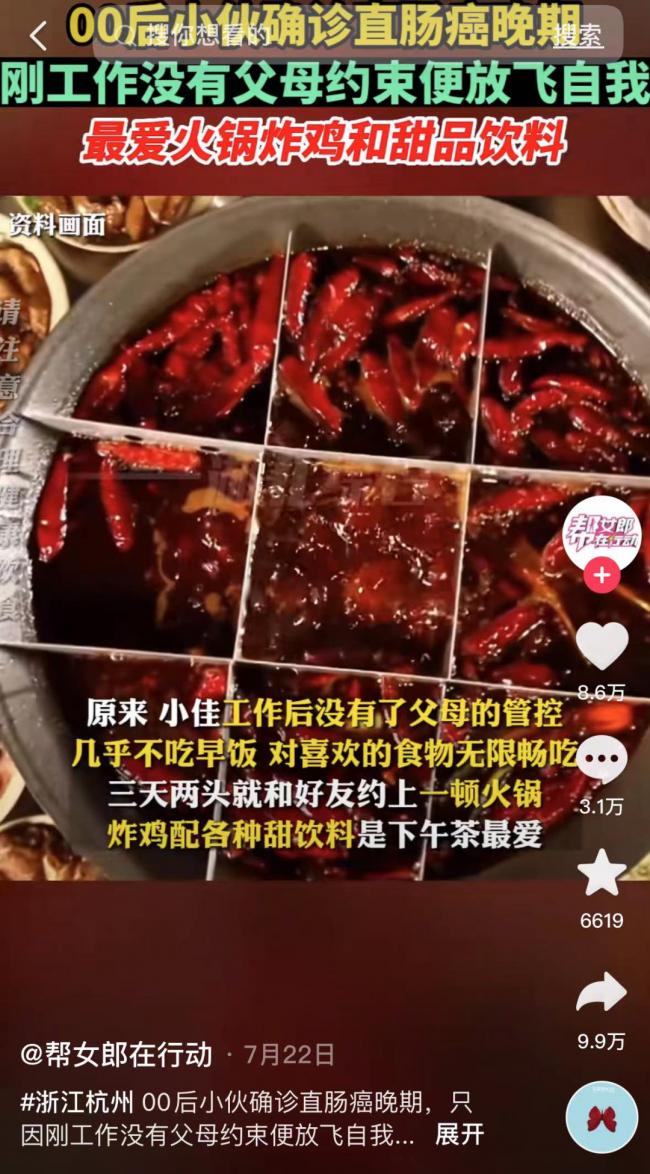The image size is (650, 1174).
Task: Open the @帮女郎在行动 username link
Action: click(x=116, y=1054)
